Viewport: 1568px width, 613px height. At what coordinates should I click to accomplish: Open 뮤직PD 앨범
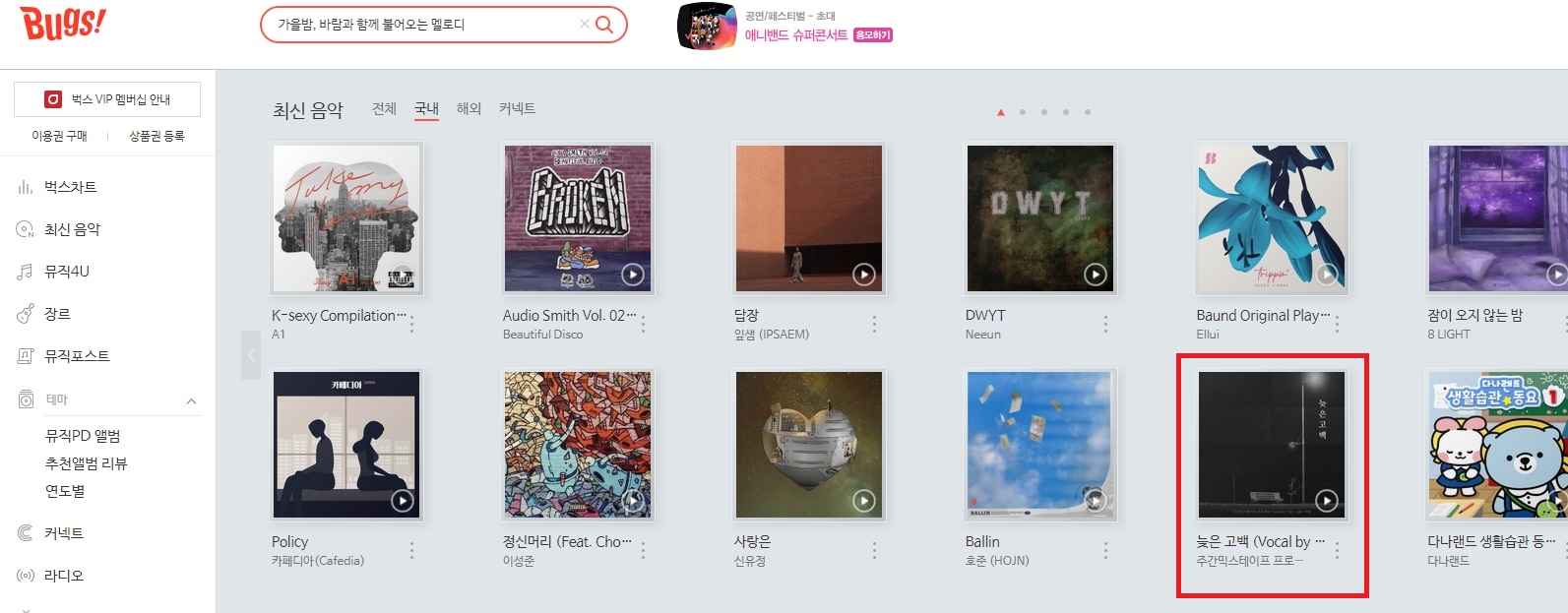tap(83, 436)
